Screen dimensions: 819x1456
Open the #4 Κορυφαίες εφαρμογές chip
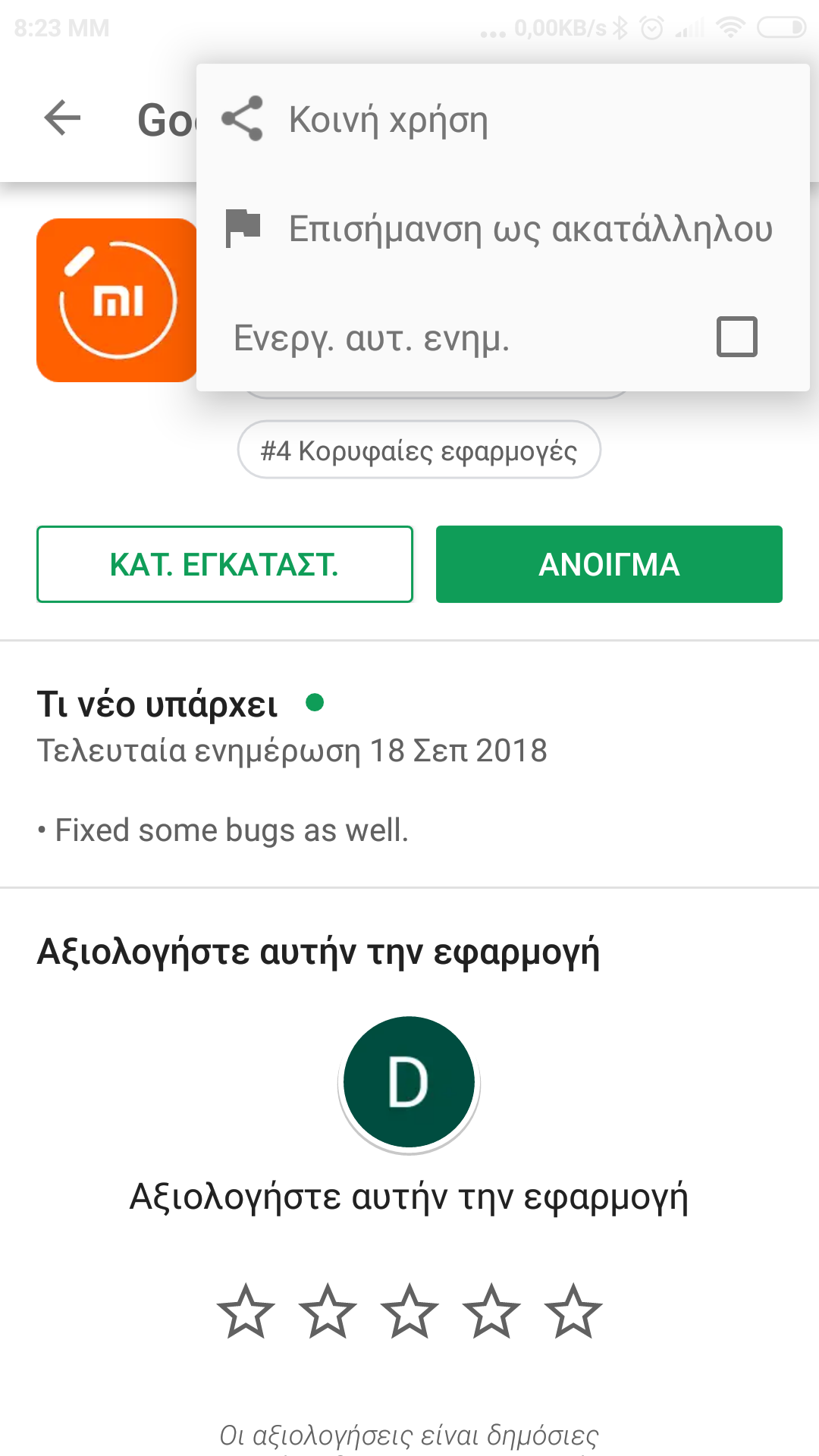click(419, 450)
